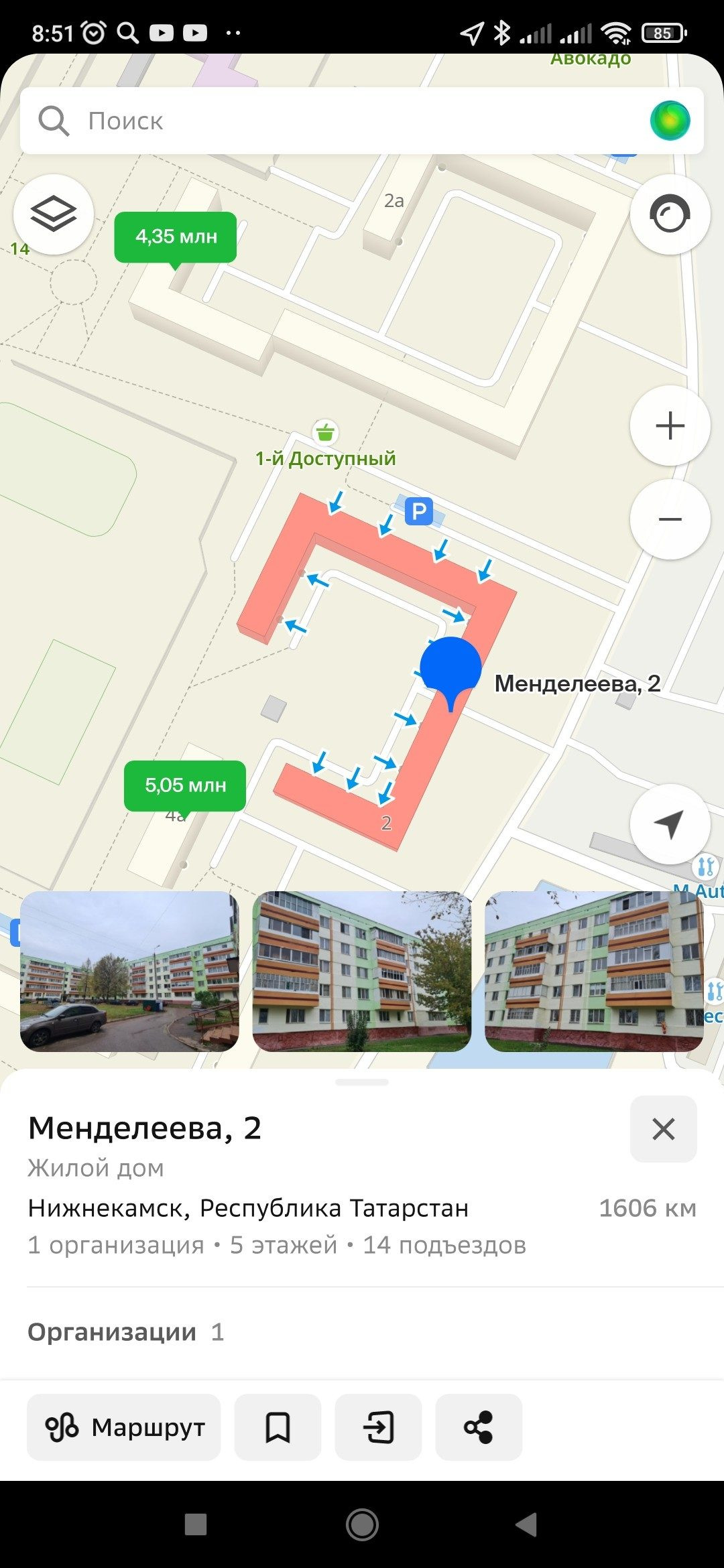Open the Организации 1 section
Viewport: 724px width, 1568px height.
(126, 1332)
